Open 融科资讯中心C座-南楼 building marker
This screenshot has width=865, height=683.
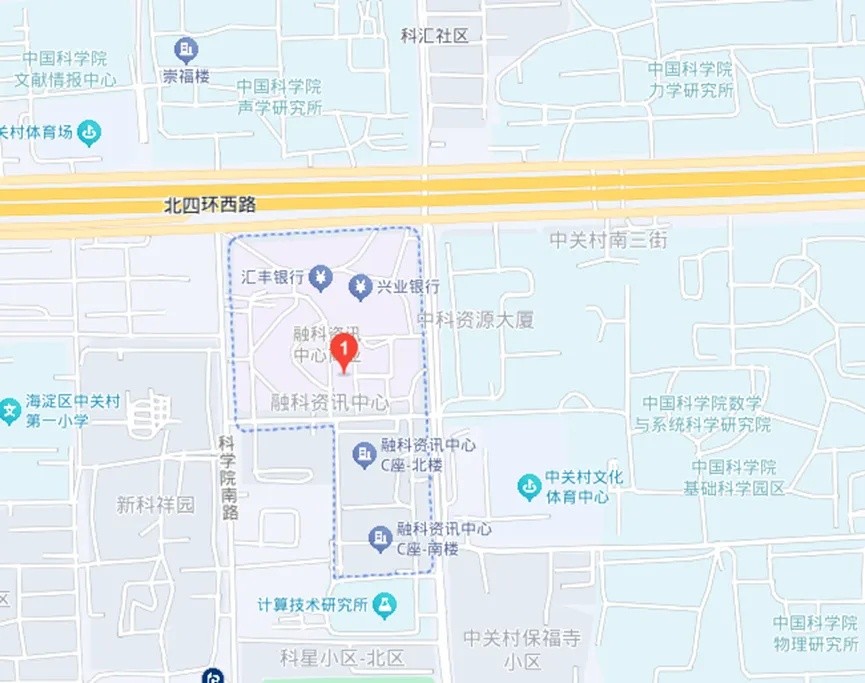point(380,539)
